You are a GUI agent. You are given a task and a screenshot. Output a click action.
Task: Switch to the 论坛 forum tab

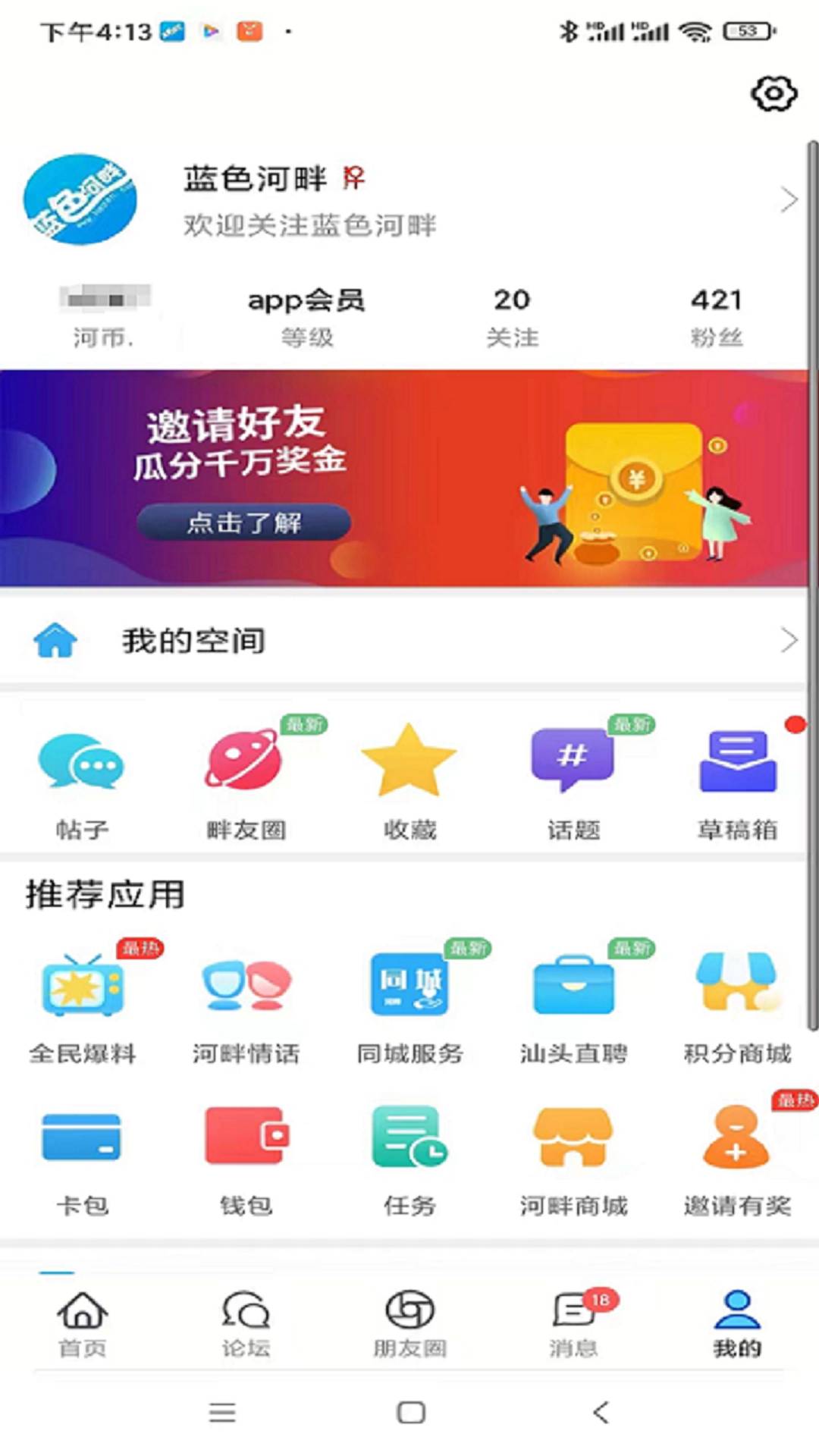click(245, 1327)
